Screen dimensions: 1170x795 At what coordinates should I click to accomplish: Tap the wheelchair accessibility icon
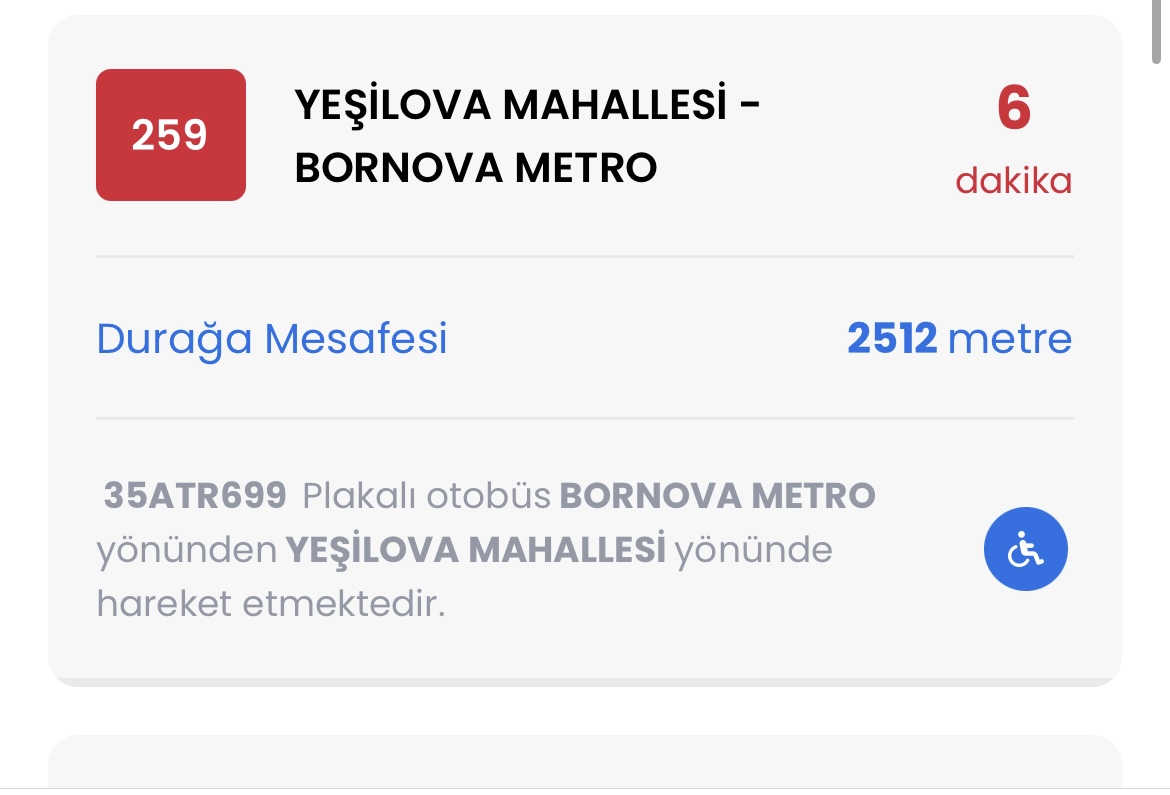pyautogui.click(x=1025, y=550)
